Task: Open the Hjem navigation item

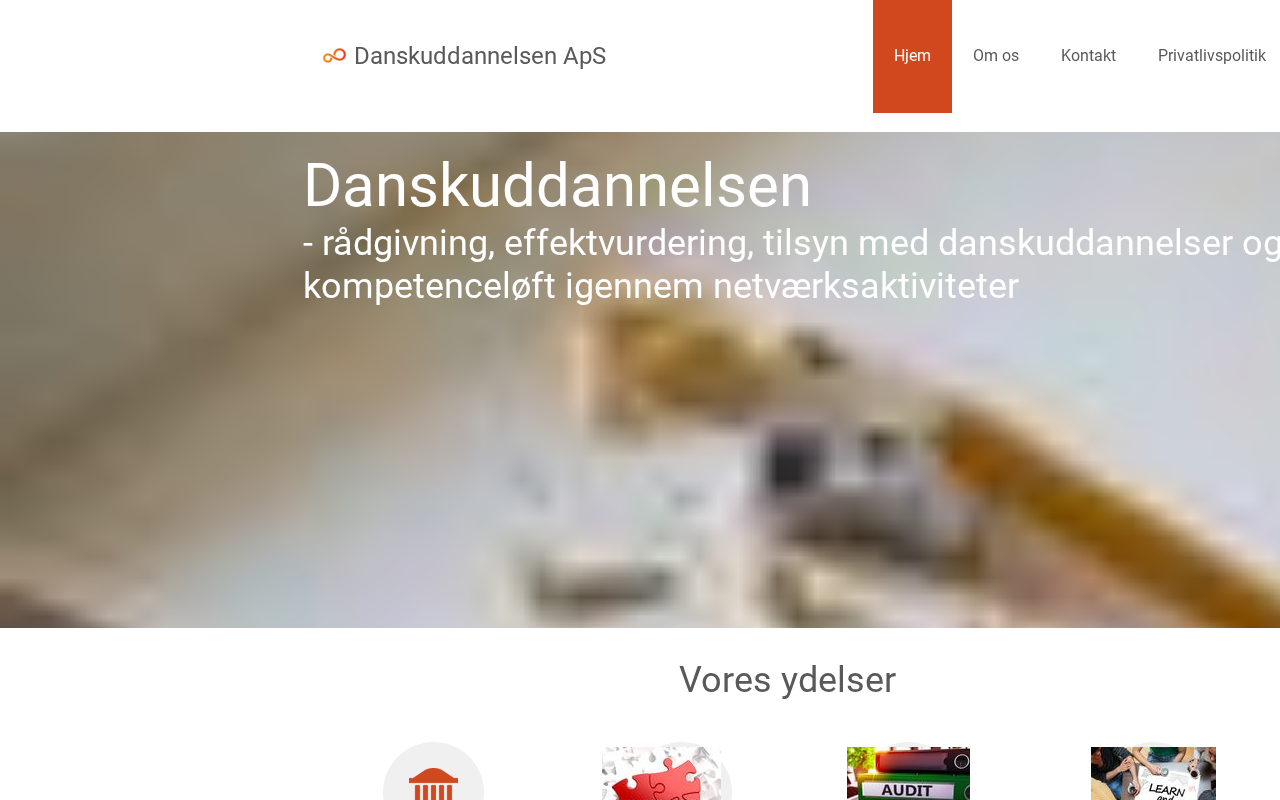Action: pos(912,56)
